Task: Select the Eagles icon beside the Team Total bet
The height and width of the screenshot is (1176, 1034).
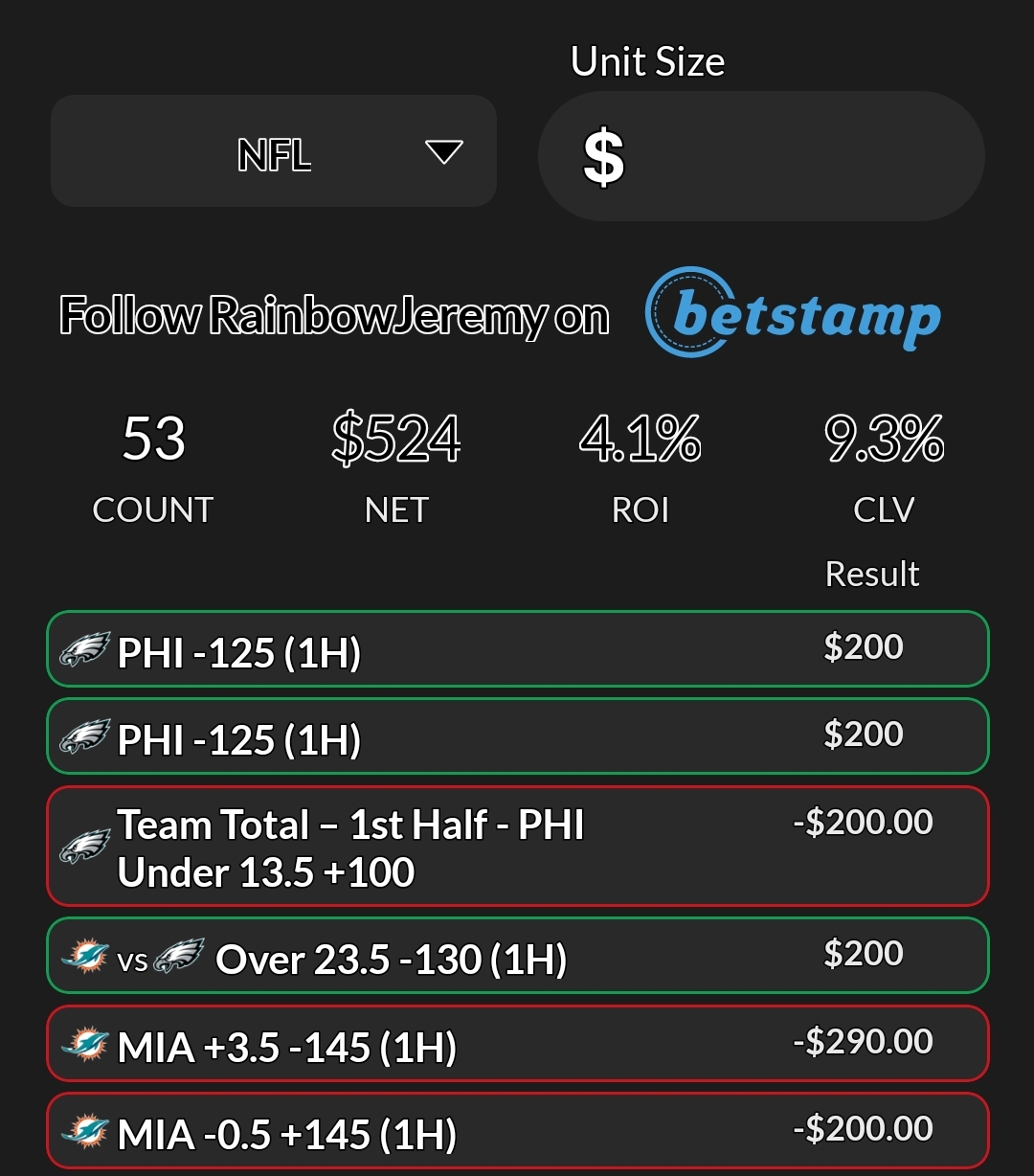Action: (84, 847)
